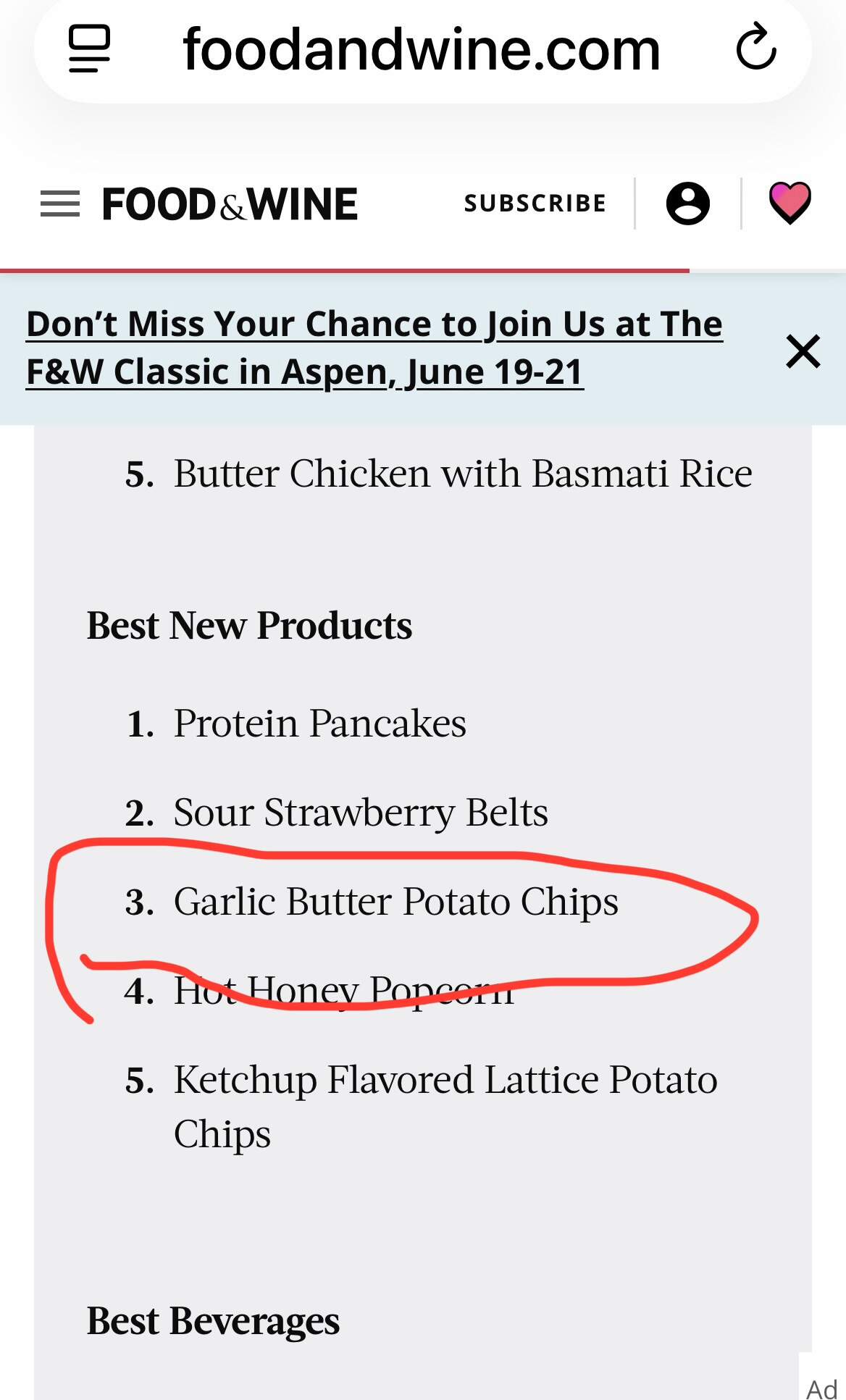The width and height of the screenshot is (846, 1400).
Task: Reload the current page
Action: [756, 48]
